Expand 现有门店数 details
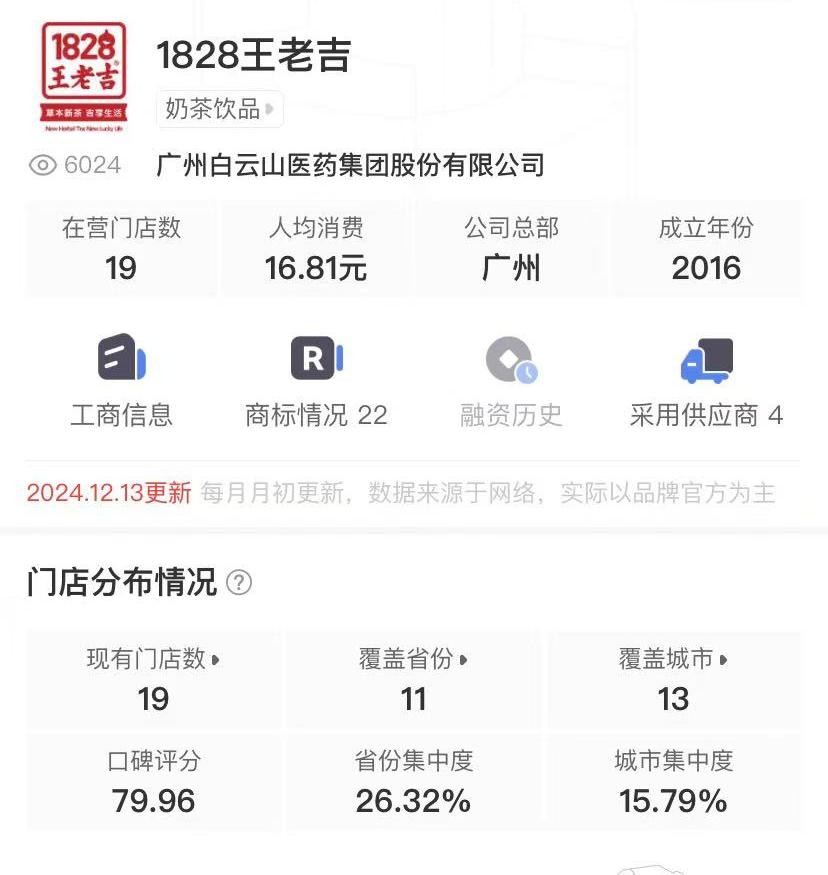This screenshot has width=828, height=875. click(x=153, y=660)
